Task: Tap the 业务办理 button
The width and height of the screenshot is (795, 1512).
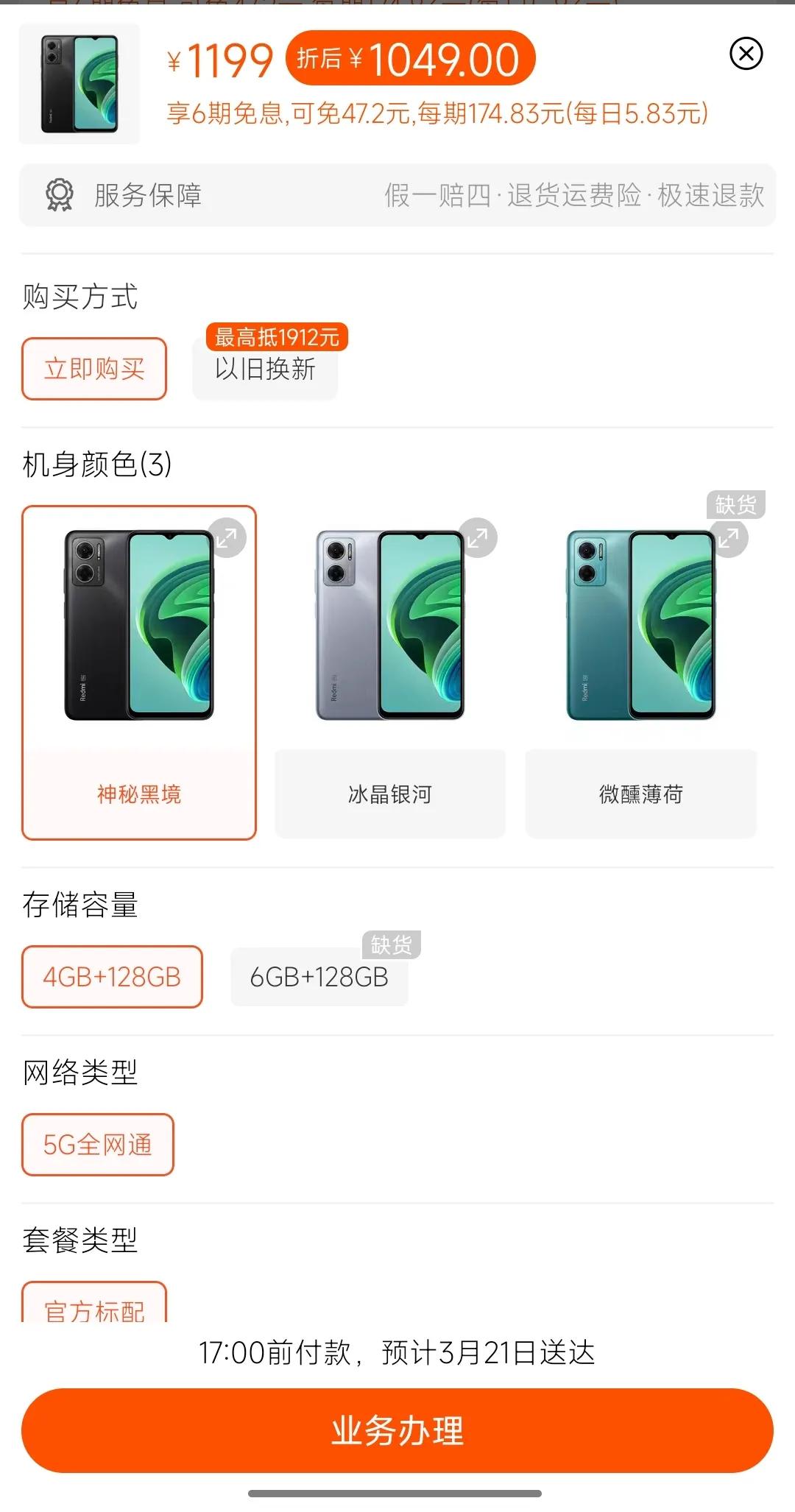Action: point(397,1430)
